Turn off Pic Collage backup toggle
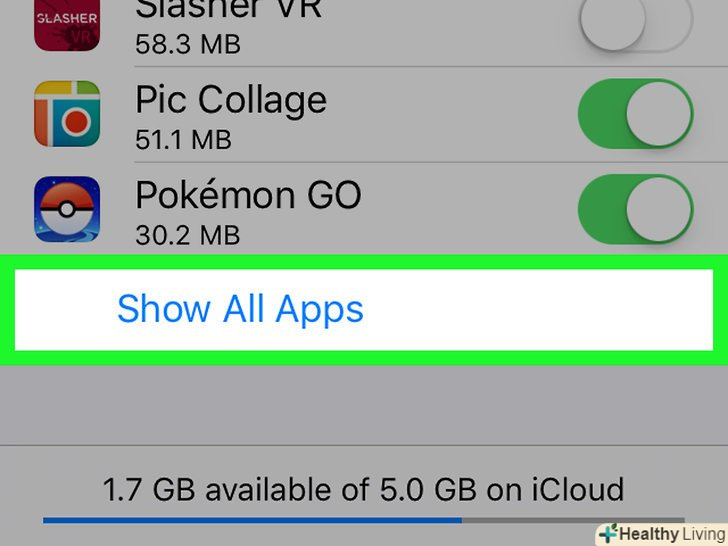 click(635, 115)
